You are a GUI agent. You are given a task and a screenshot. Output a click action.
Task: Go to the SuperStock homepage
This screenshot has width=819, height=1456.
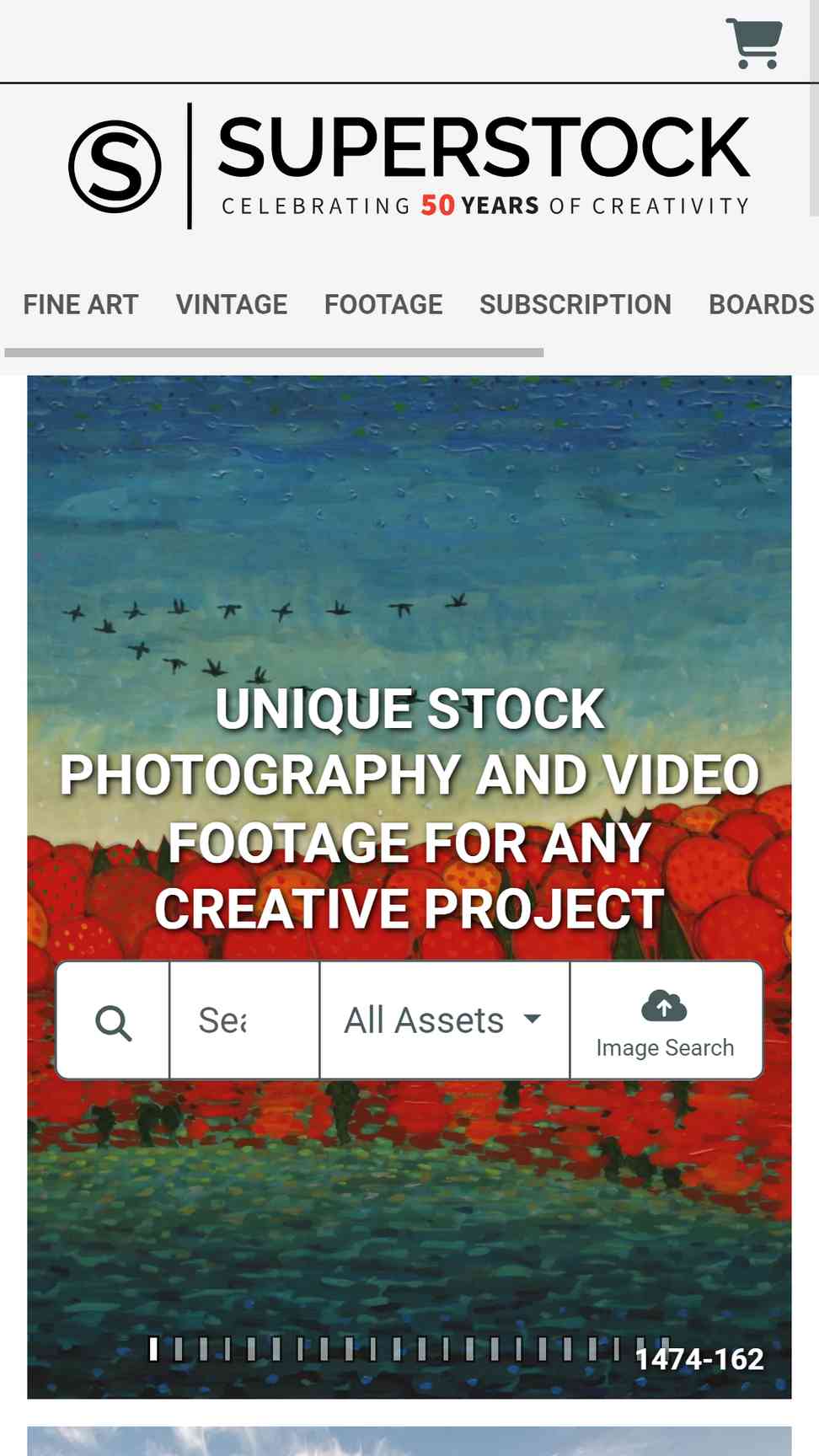tap(409, 167)
